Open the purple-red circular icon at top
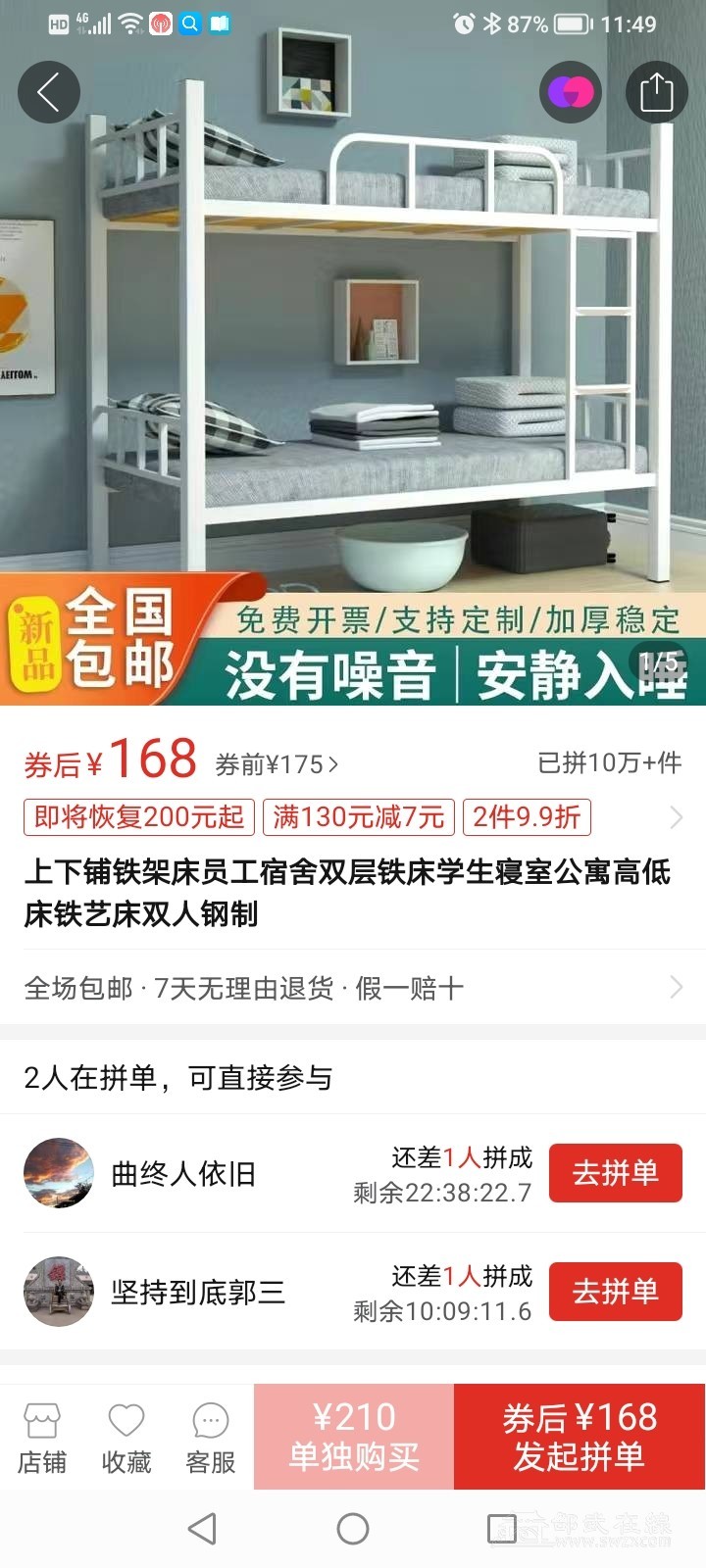 click(x=571, y=92)
